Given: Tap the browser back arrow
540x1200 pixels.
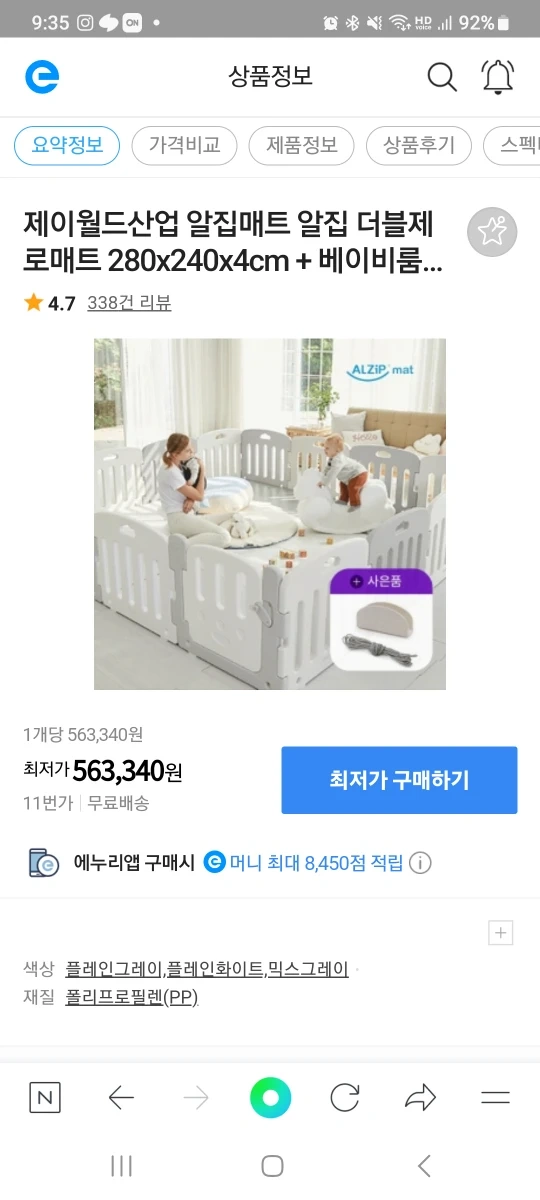Looking at the screenshot, I should click(x=121, y=1098).
